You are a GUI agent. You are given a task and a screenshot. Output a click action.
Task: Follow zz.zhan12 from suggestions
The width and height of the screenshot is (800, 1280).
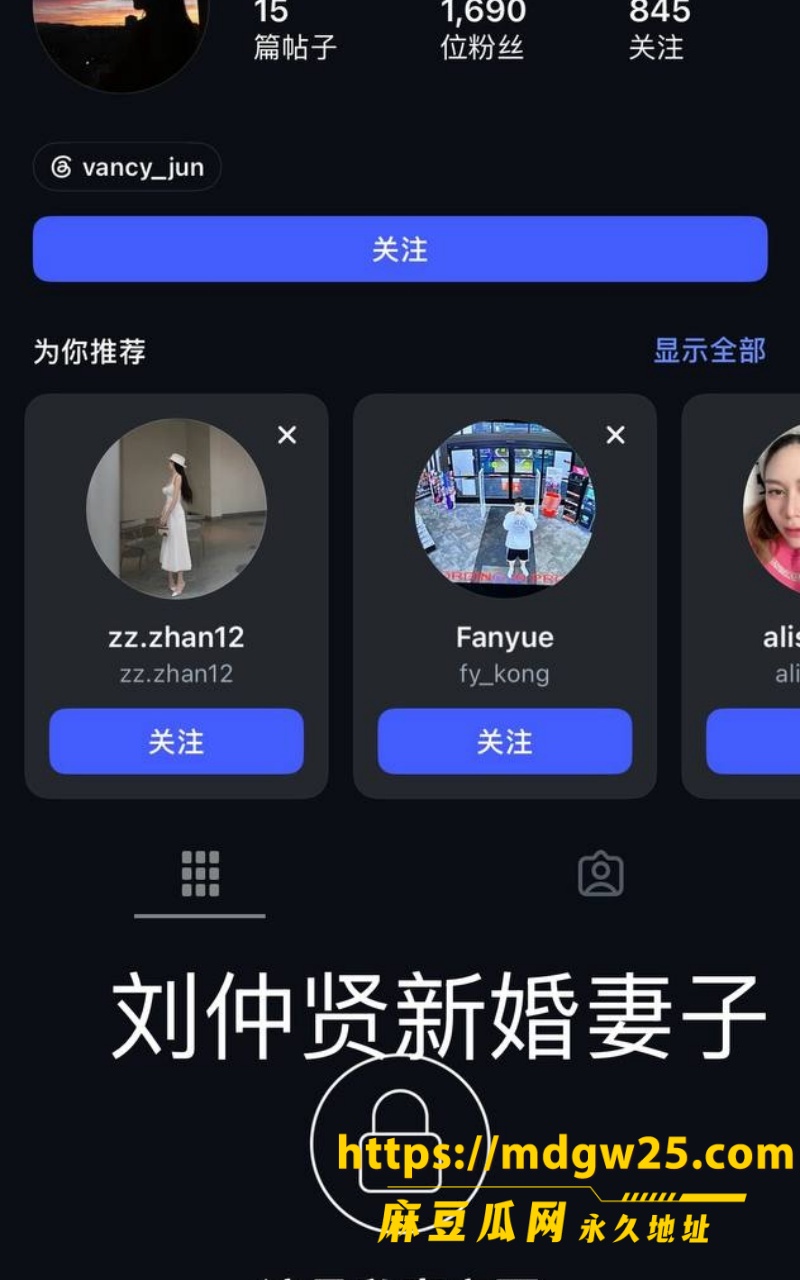tap(176, 741)
